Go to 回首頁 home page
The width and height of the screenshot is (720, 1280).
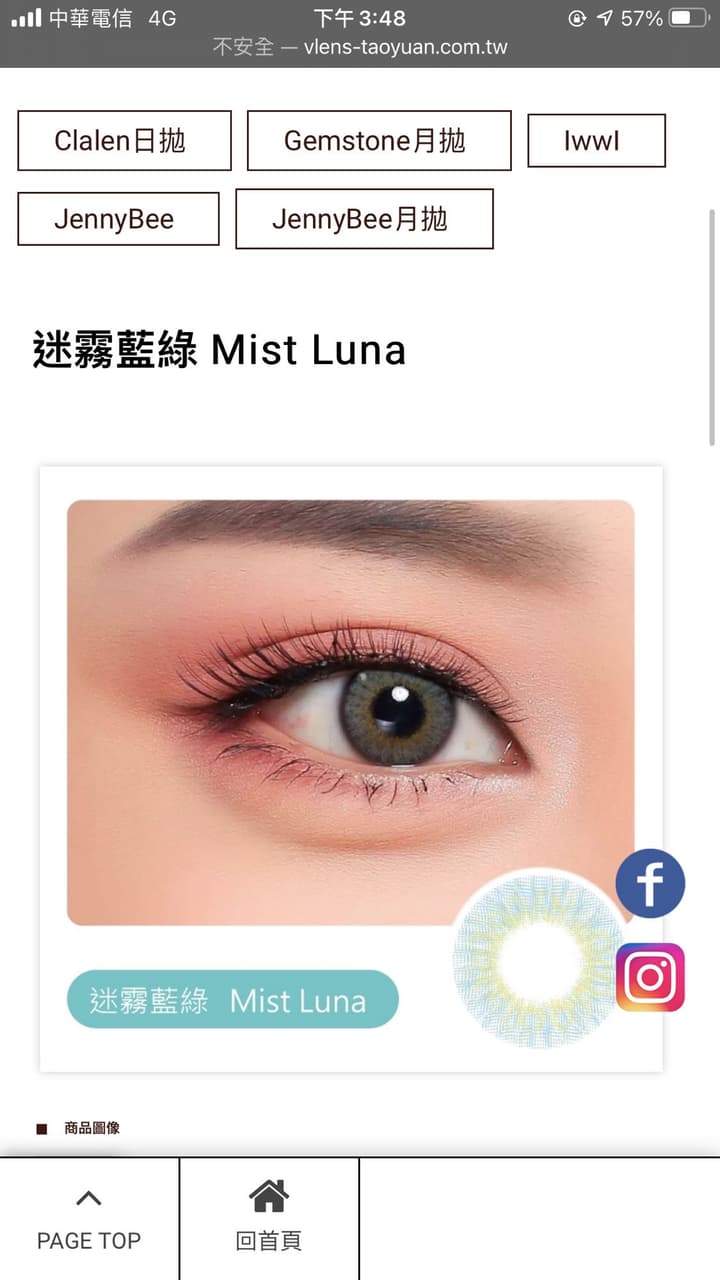[269, 1219]
